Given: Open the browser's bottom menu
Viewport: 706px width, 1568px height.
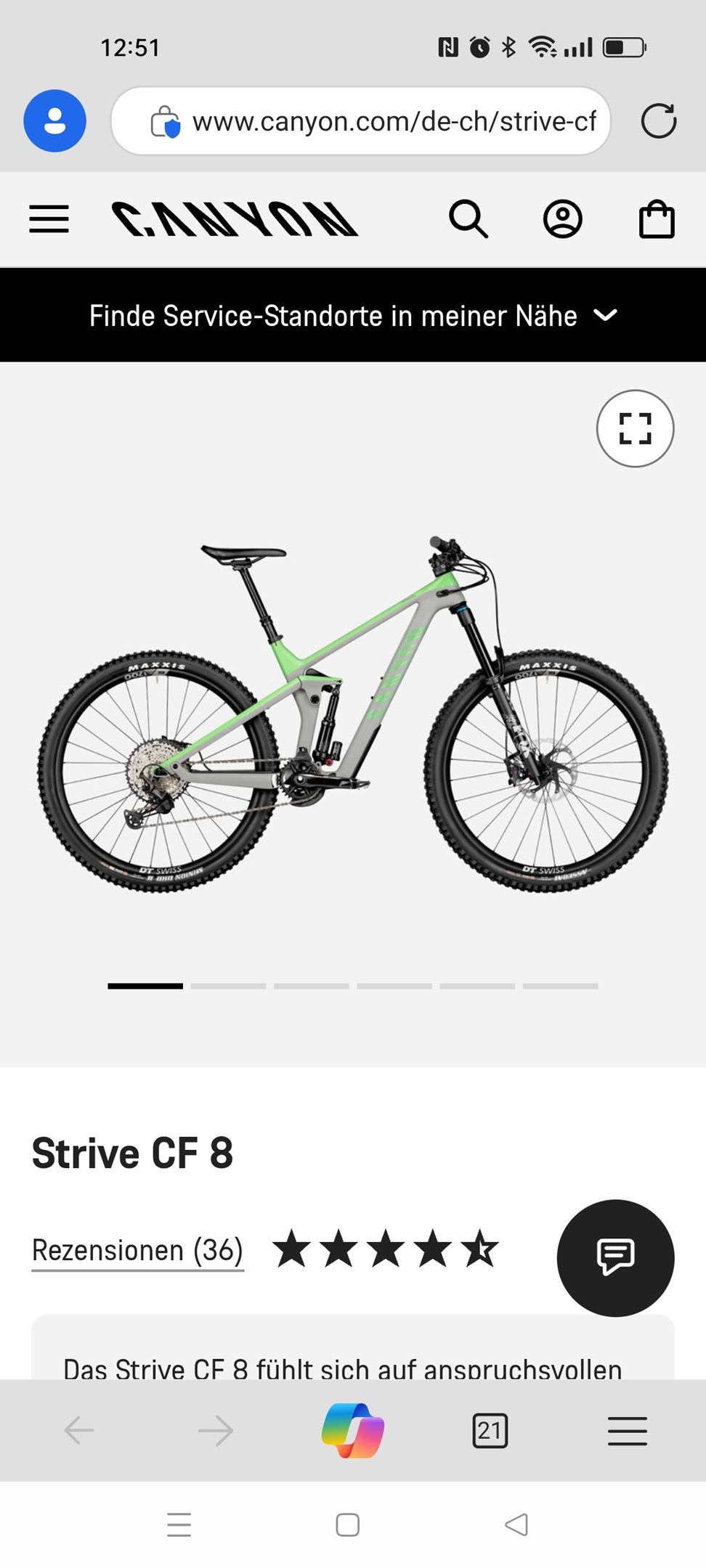Looking at the screenshot, I should click(627, 1431).
